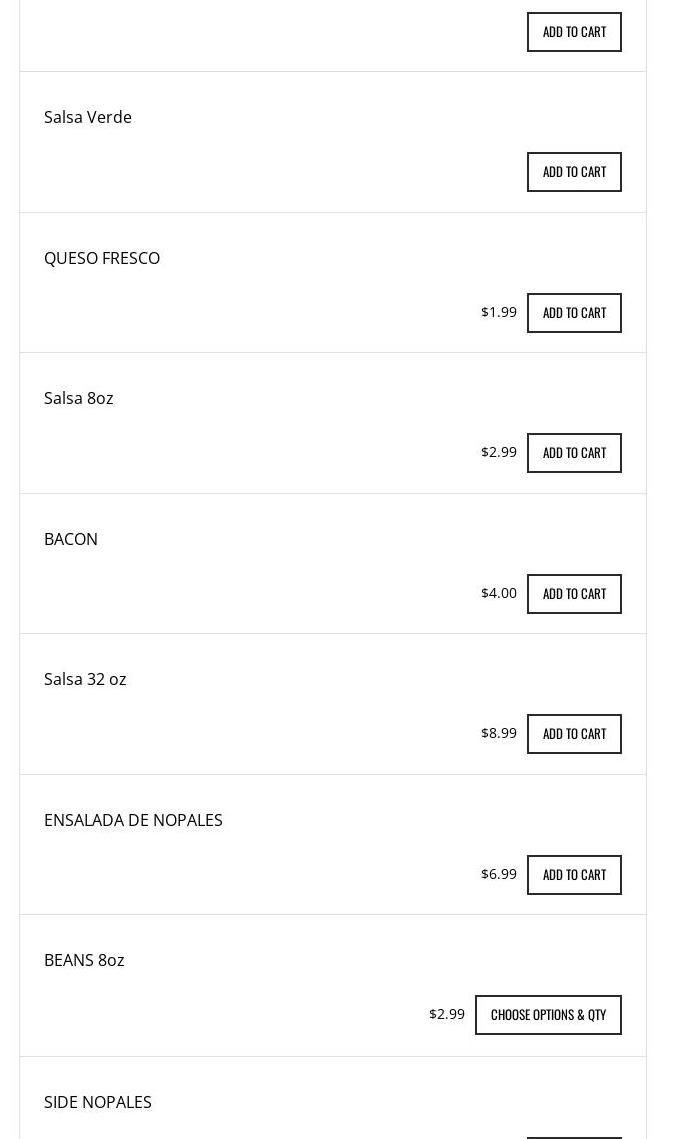The image size is (685, 1139).
Task: Choose options and quantity for BEANS 8oz
Action: 548,1015
